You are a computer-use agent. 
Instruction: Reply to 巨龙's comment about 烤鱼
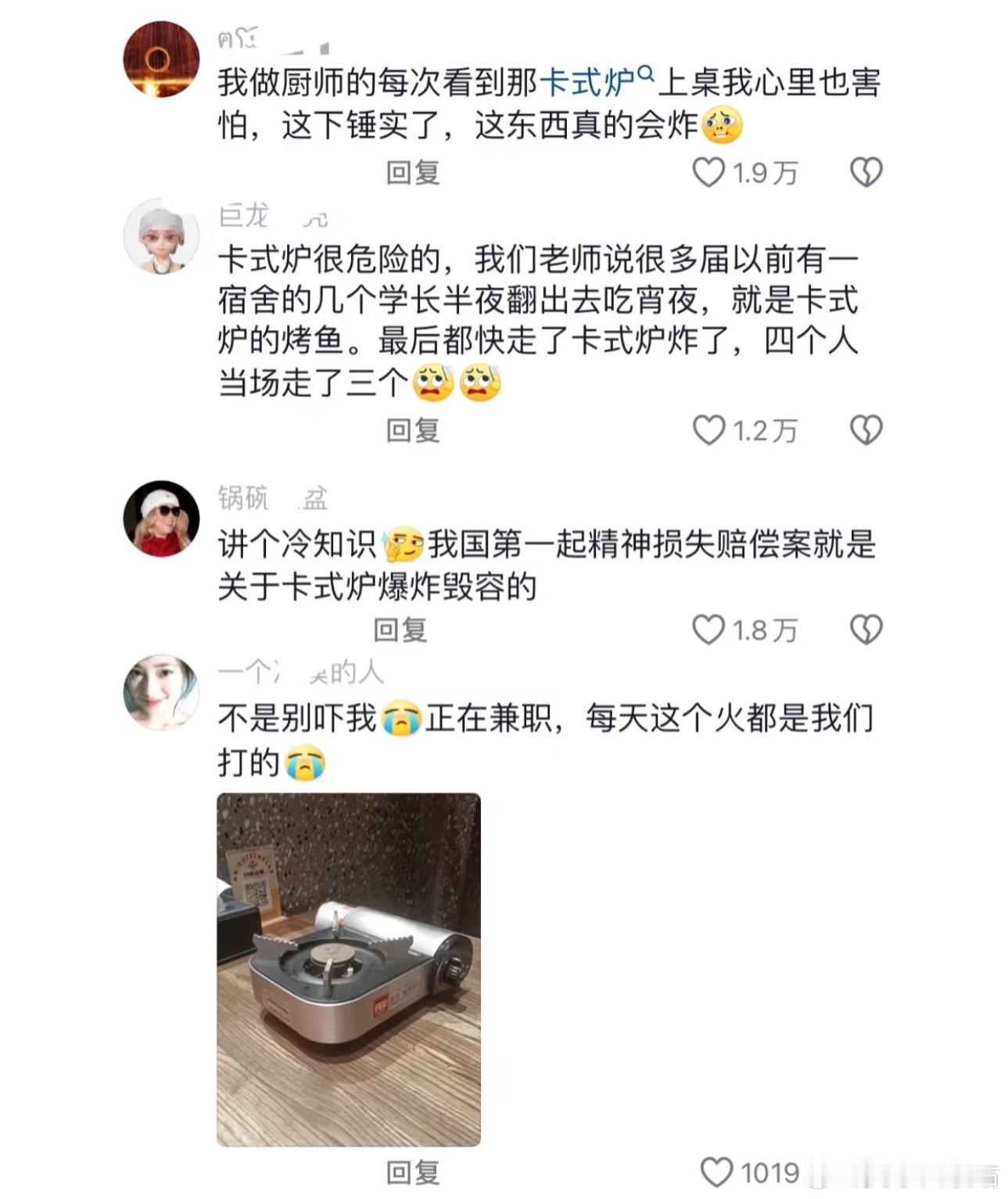[413, 430]
